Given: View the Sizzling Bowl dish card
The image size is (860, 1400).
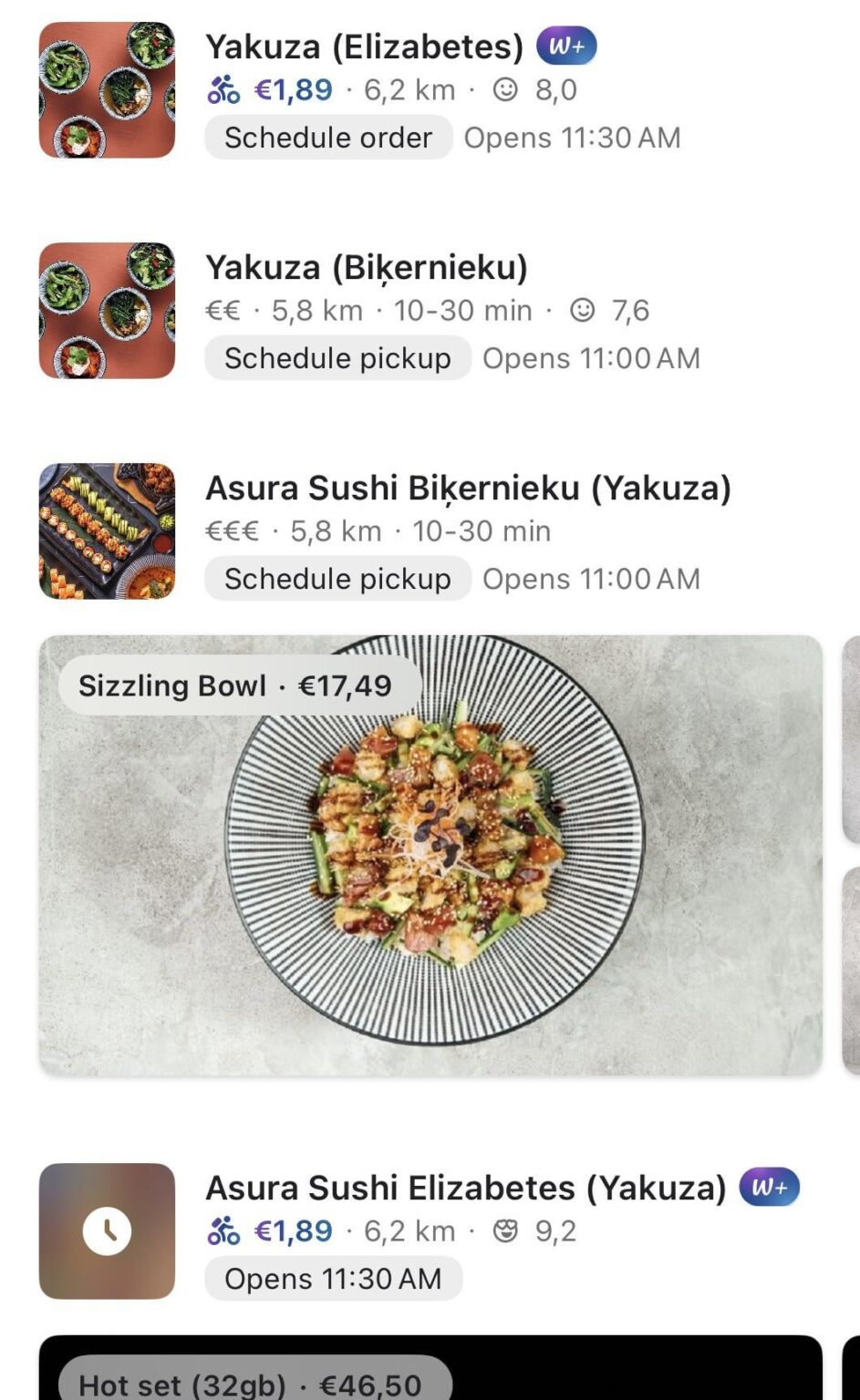Looking at the screenshot, I should coord(430,854).
